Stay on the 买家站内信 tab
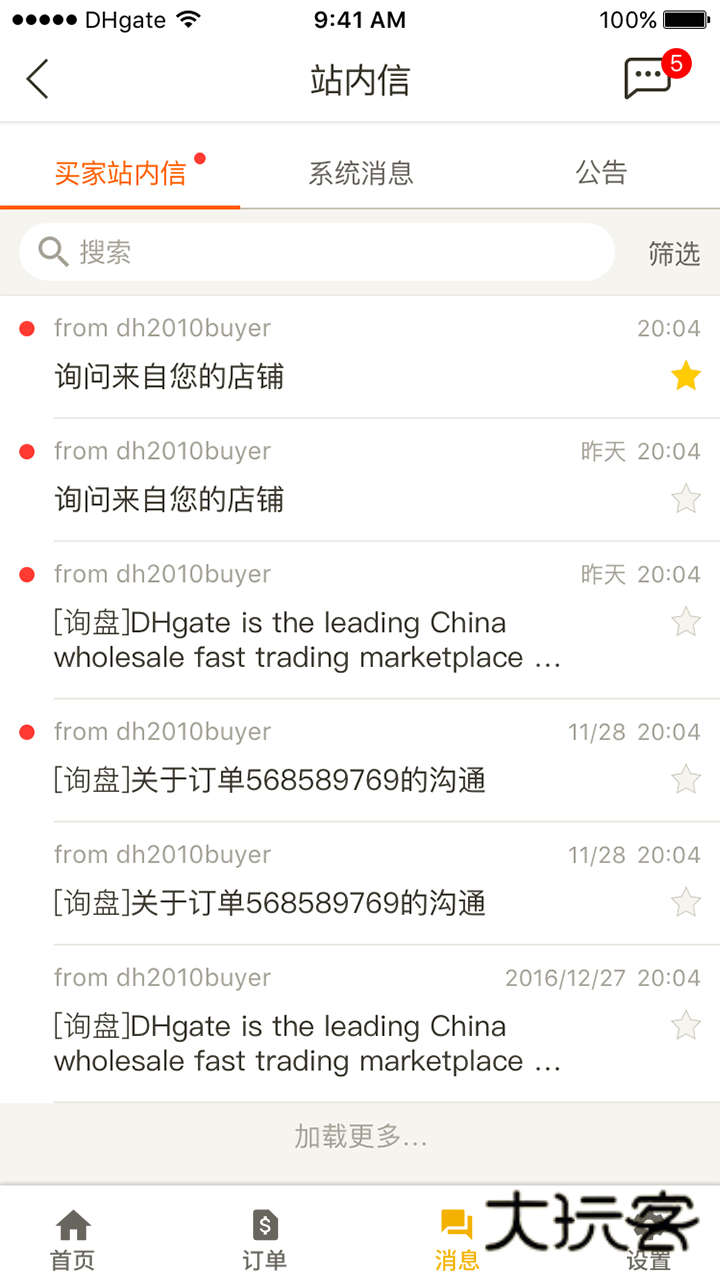This screenshot has height=1280, width=720. click(x=120, y=171)
